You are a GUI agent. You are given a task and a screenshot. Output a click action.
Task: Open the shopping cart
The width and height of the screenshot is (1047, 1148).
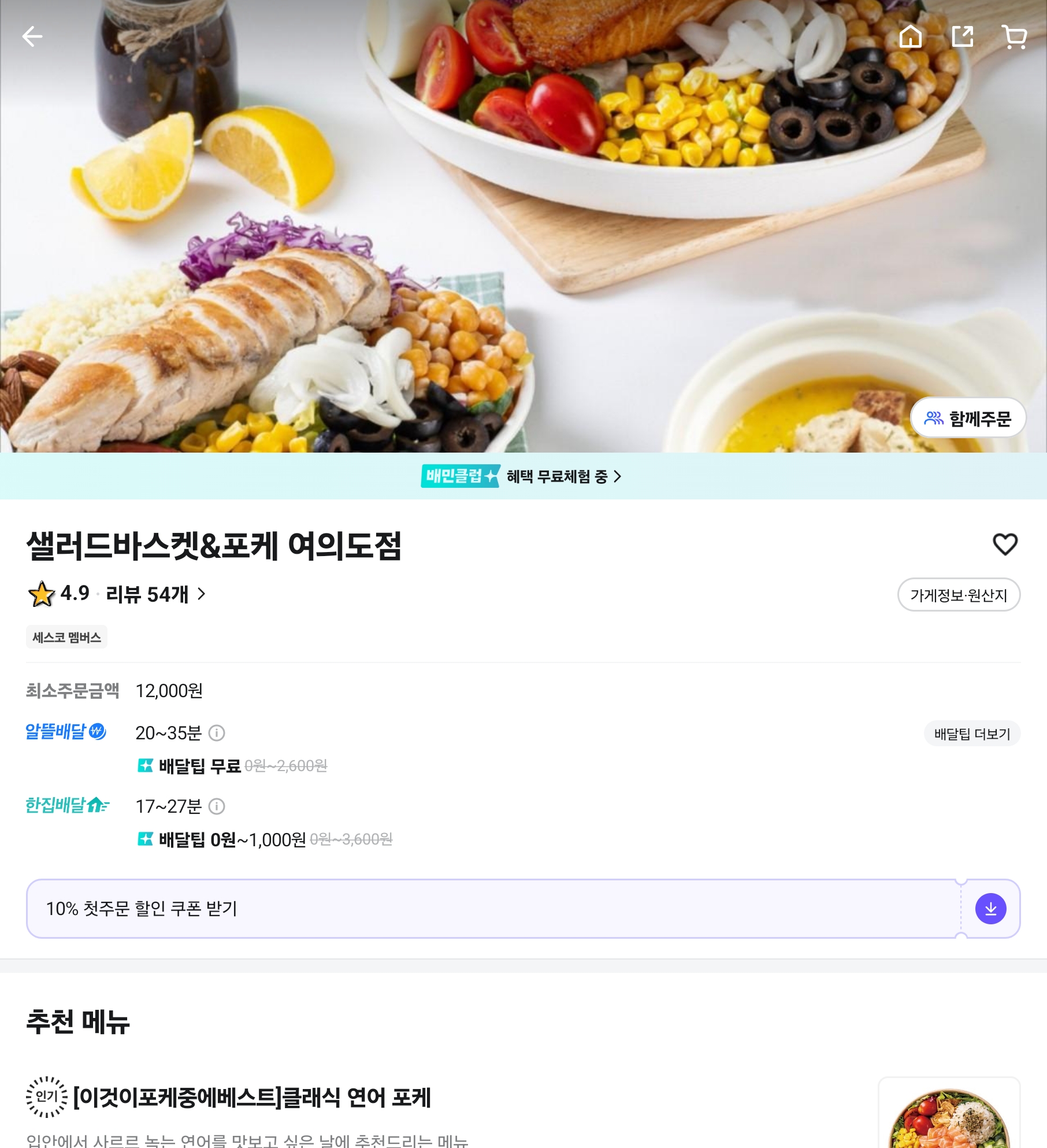tap(1013, 36)
